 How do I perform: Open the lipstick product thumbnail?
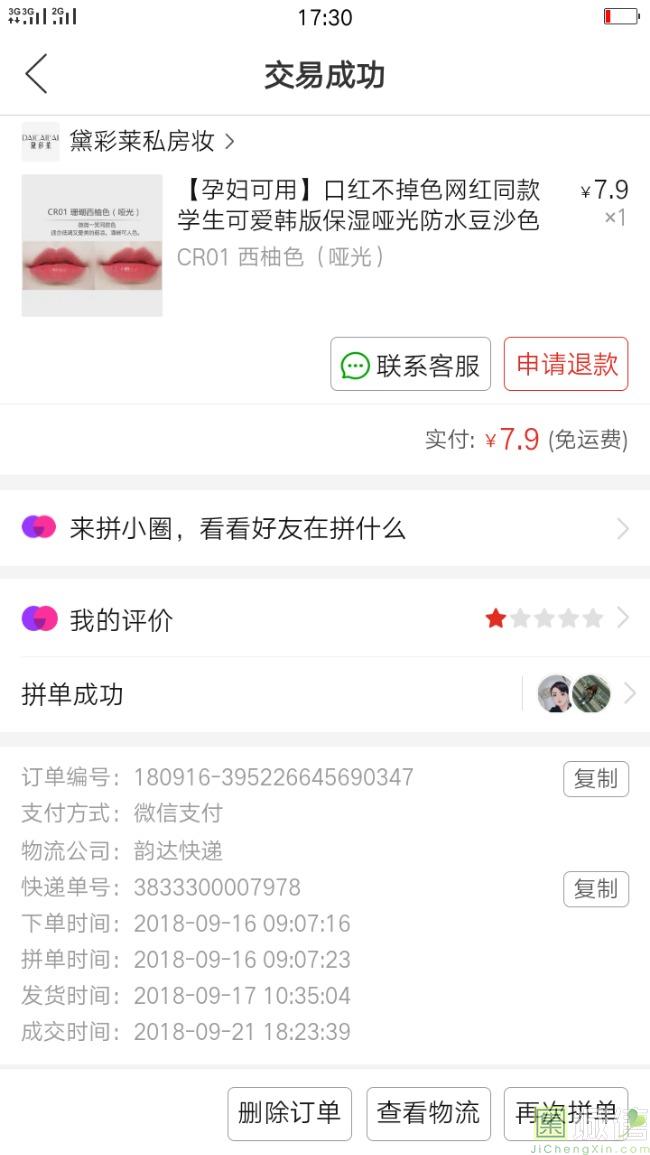click(92, 246)
